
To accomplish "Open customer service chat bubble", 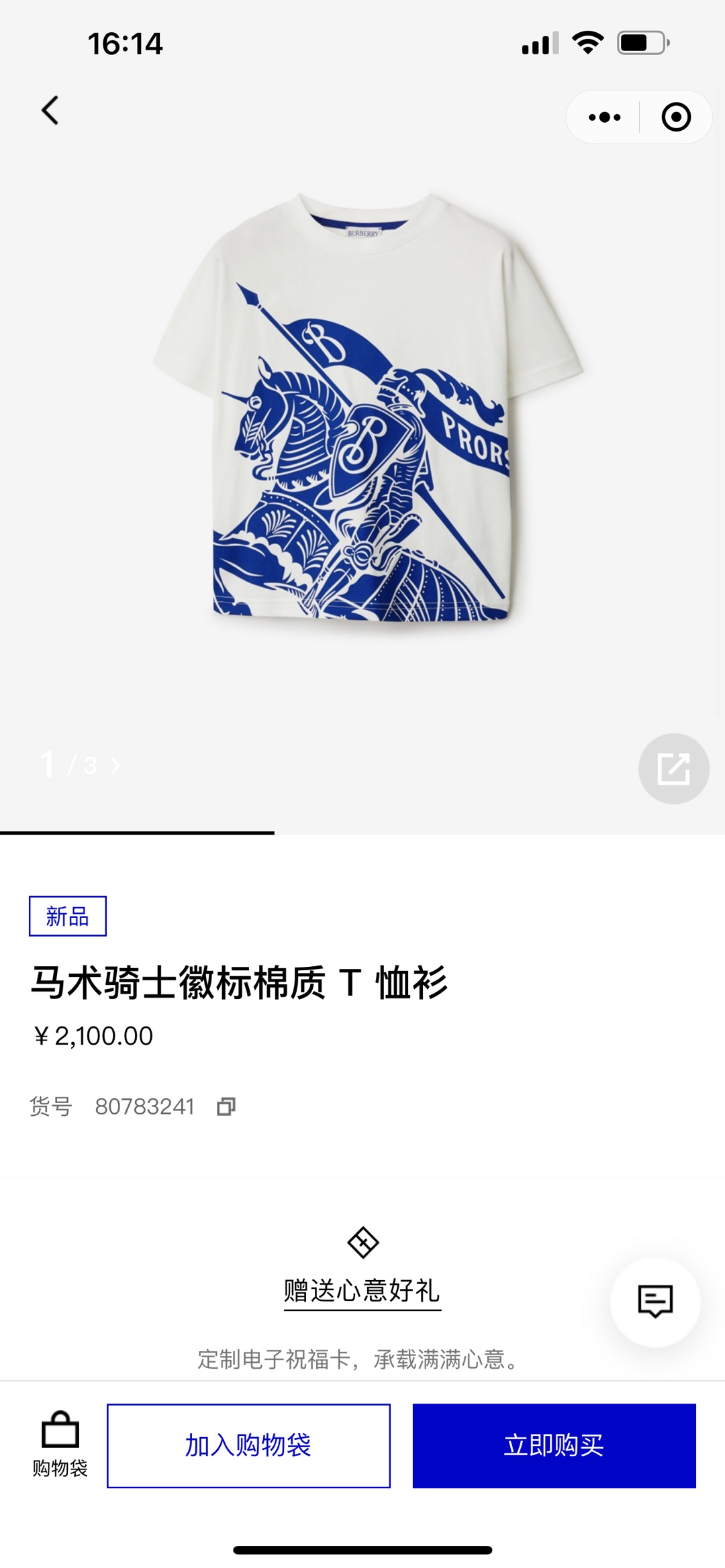I will pos(655,1302).
